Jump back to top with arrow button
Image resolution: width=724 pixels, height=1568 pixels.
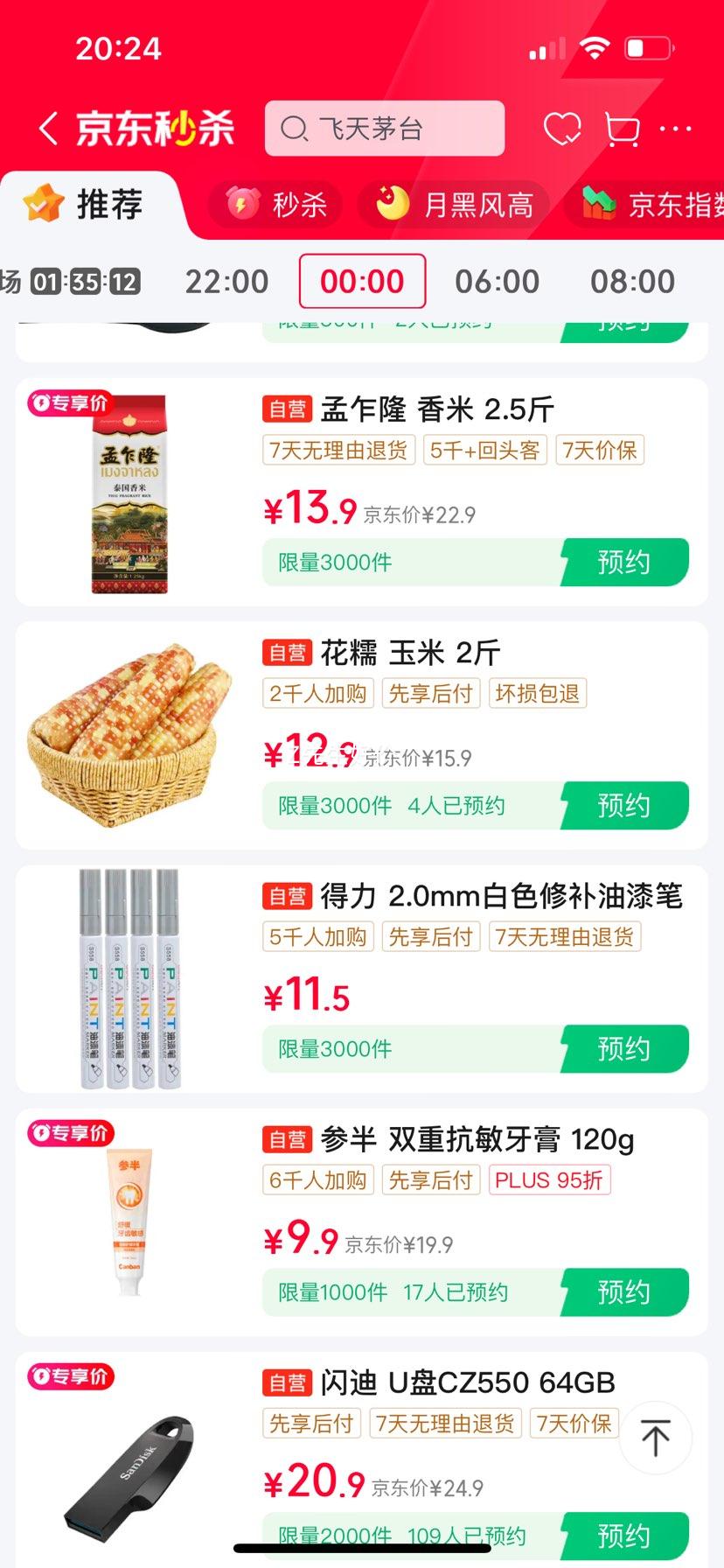(655, 1437)
